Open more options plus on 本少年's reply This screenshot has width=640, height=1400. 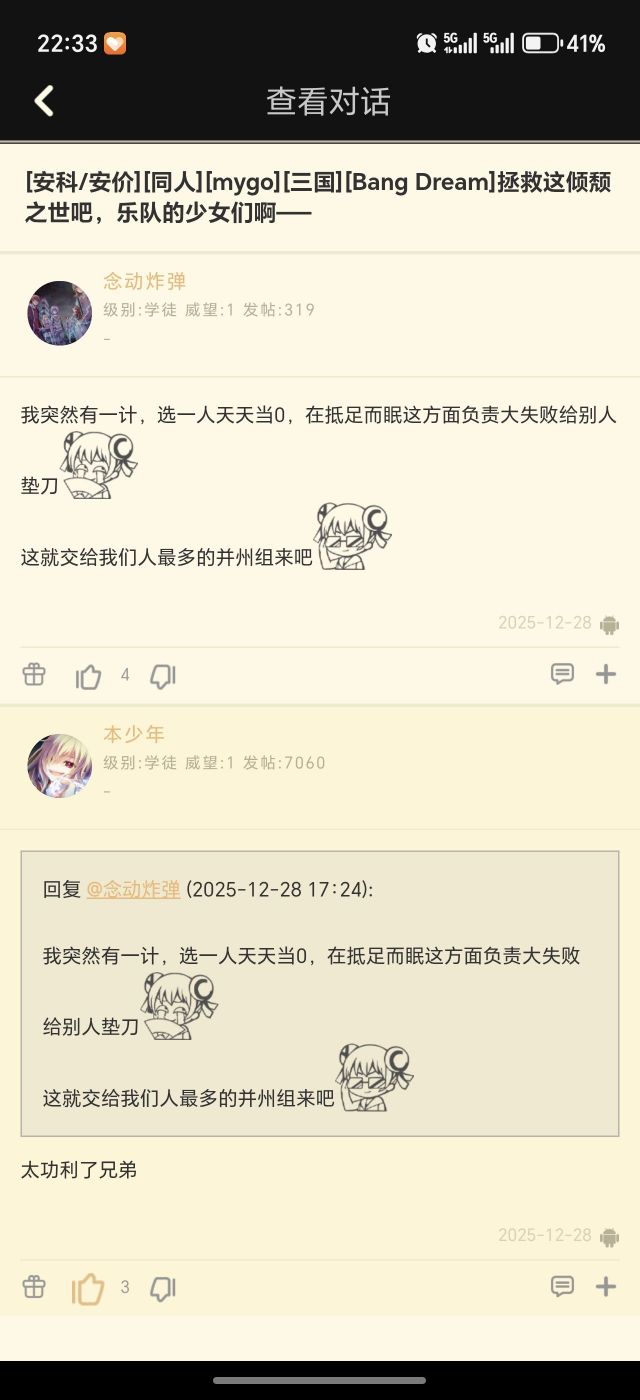click(x=606, y=1286)
